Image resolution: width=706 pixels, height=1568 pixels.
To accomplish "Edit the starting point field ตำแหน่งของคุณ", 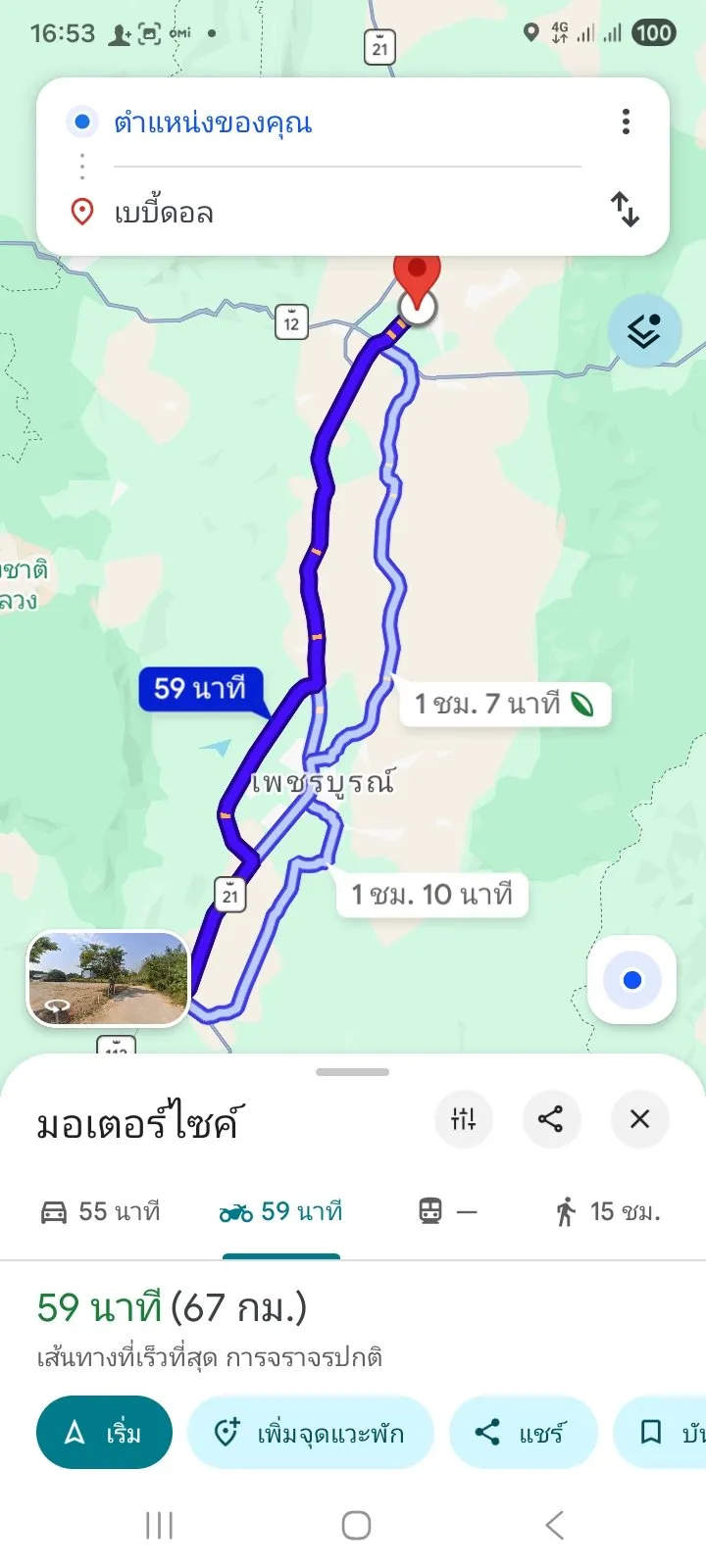I will 347,122.
